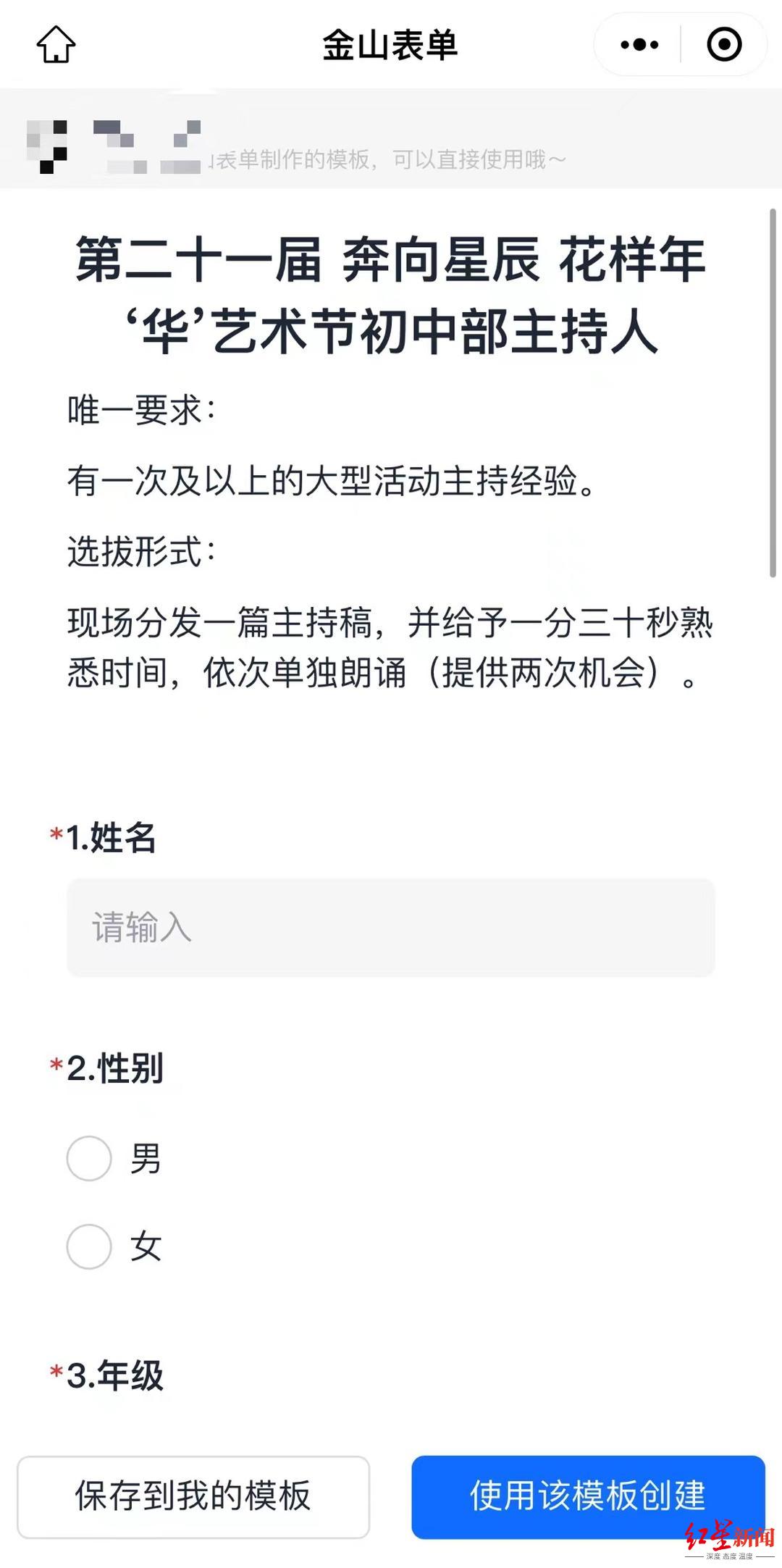This screenshot has height=1568, width=782.
Task: Tap the art festival form title heading
Action: point(391,293)
